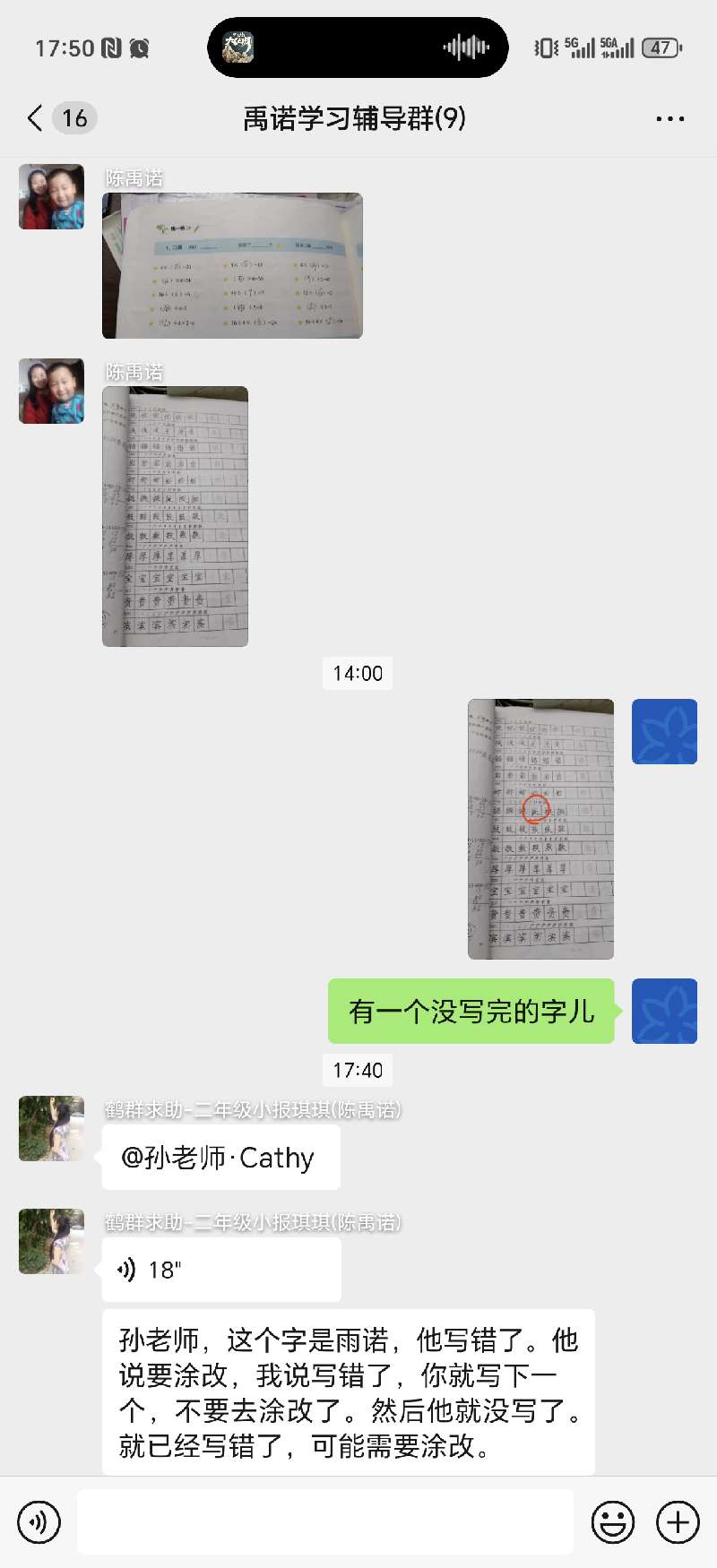Play the 18-second voice message
The image size is (717, 1568).
(220, 1270)
